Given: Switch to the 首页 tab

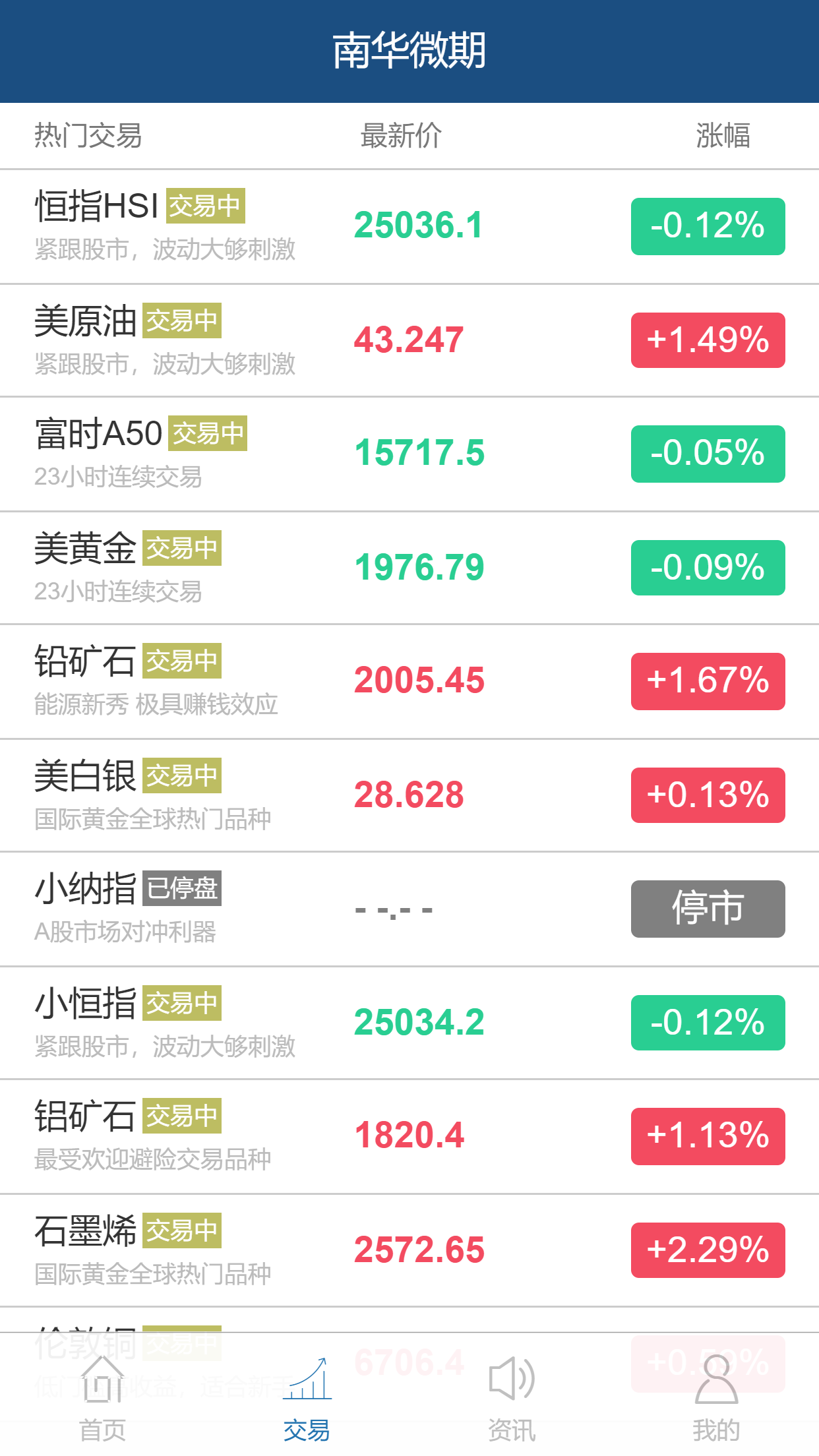Looking at the screenshot, I should click(x=102, y=1397).
